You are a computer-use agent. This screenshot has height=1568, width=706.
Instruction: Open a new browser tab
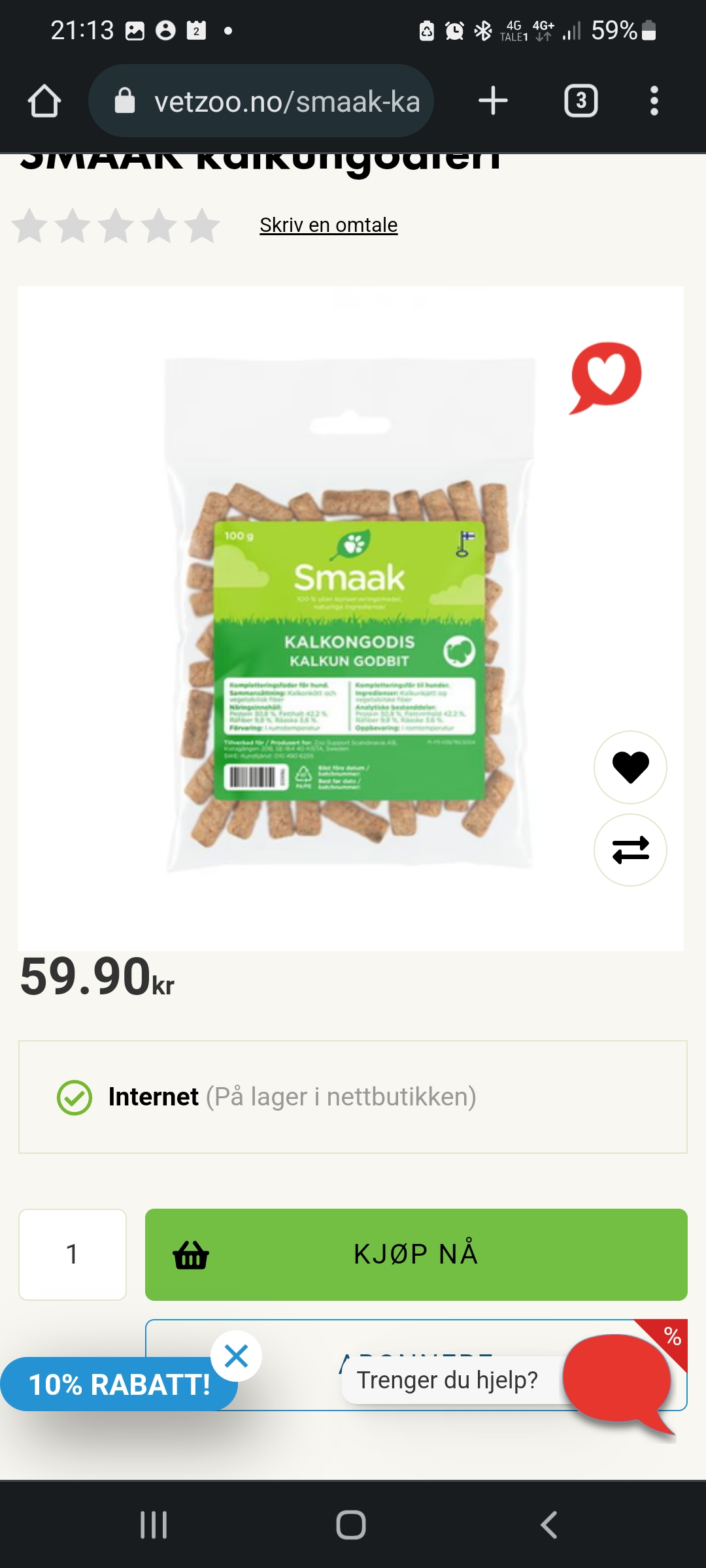pos(493,101)
